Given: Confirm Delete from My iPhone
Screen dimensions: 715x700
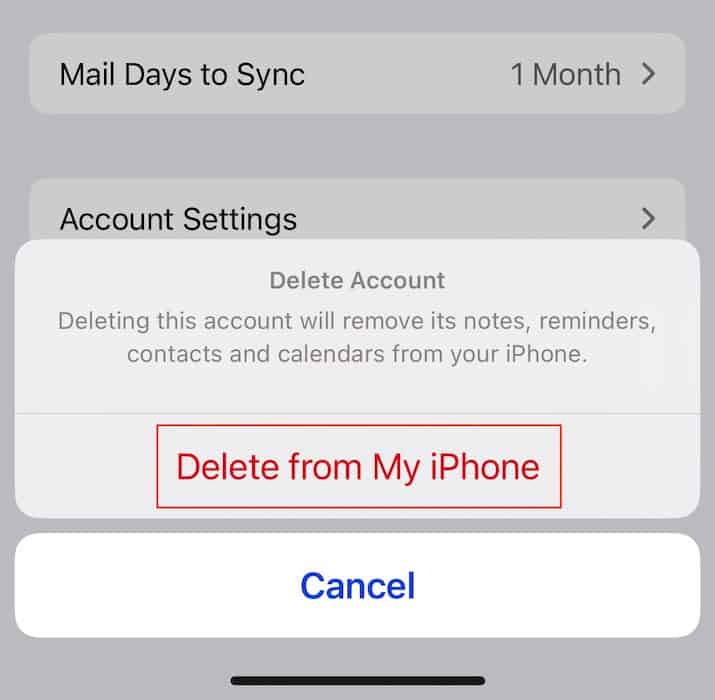Looking at the screenshot, I should pos(358,466).
